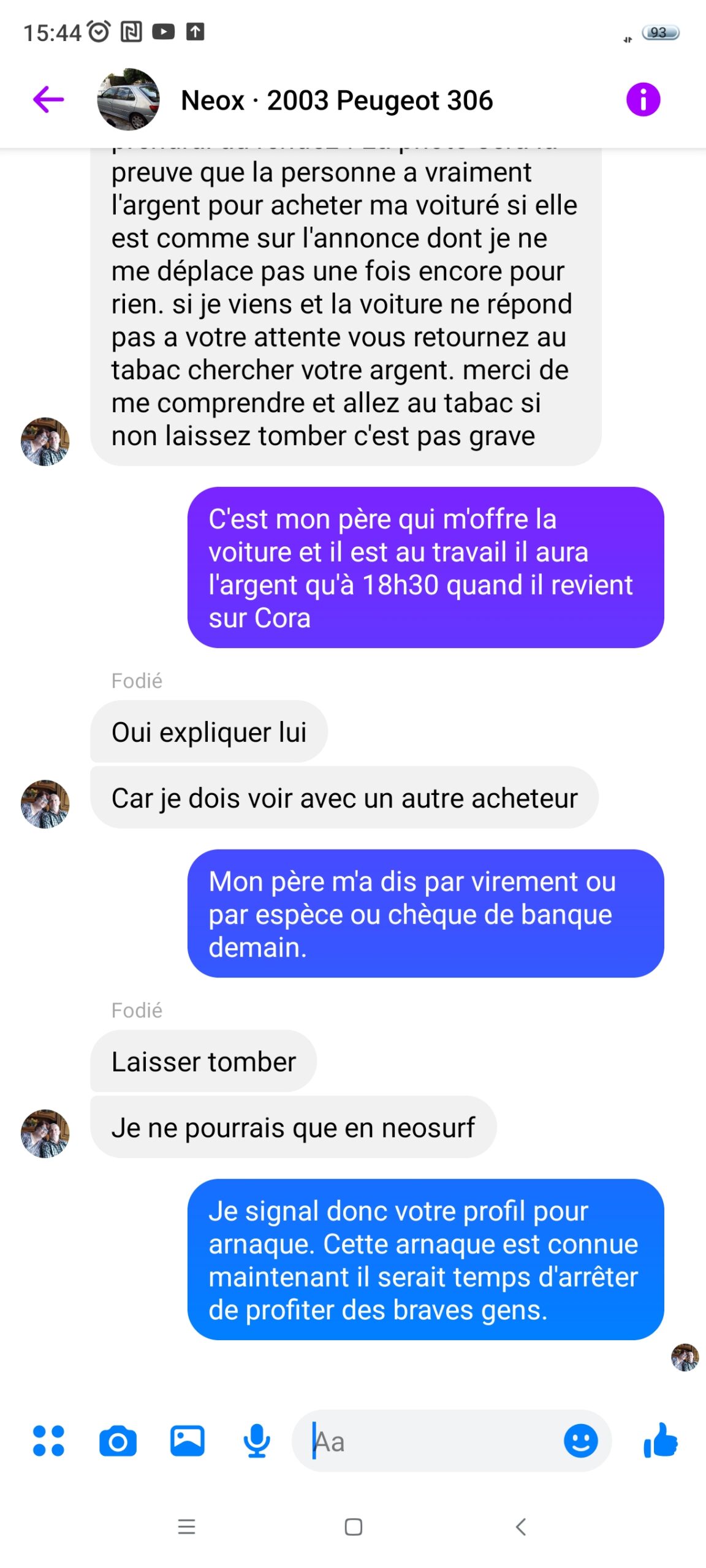
Task: Open recent apps menu
Action: pyautogui.click(x=186, y=1526)
